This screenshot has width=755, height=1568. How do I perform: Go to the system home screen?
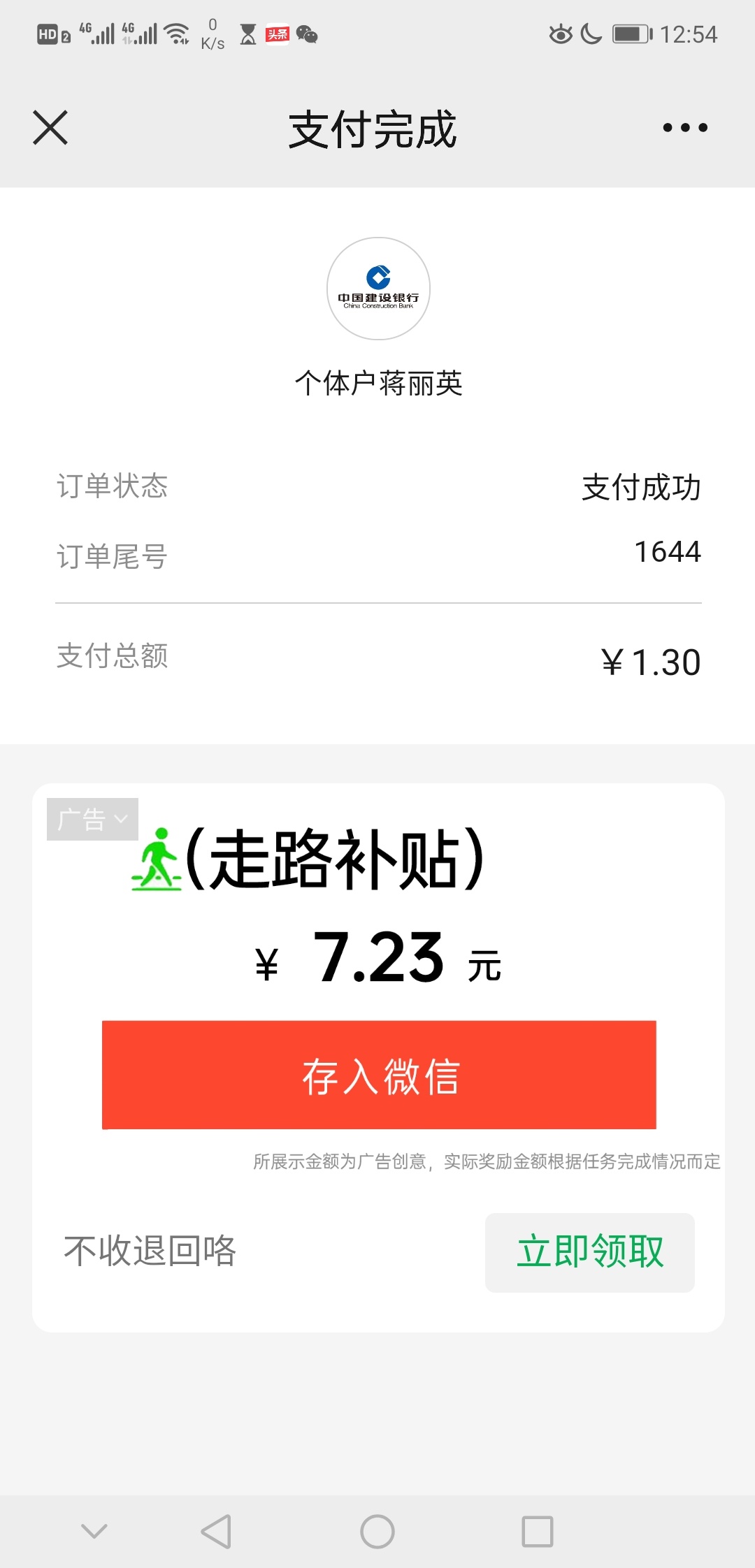[x=377, y=1532]
